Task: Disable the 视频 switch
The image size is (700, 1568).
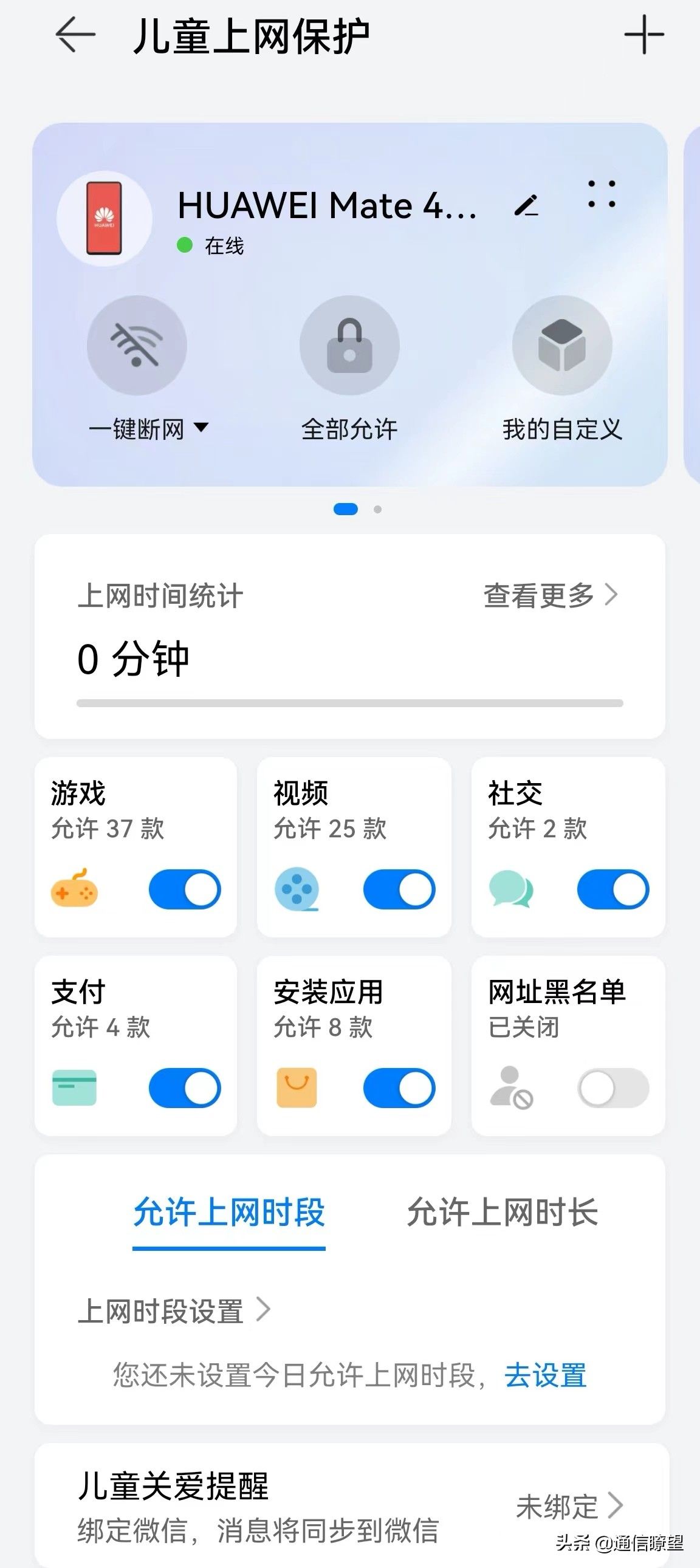Action: tap(399, 889)
